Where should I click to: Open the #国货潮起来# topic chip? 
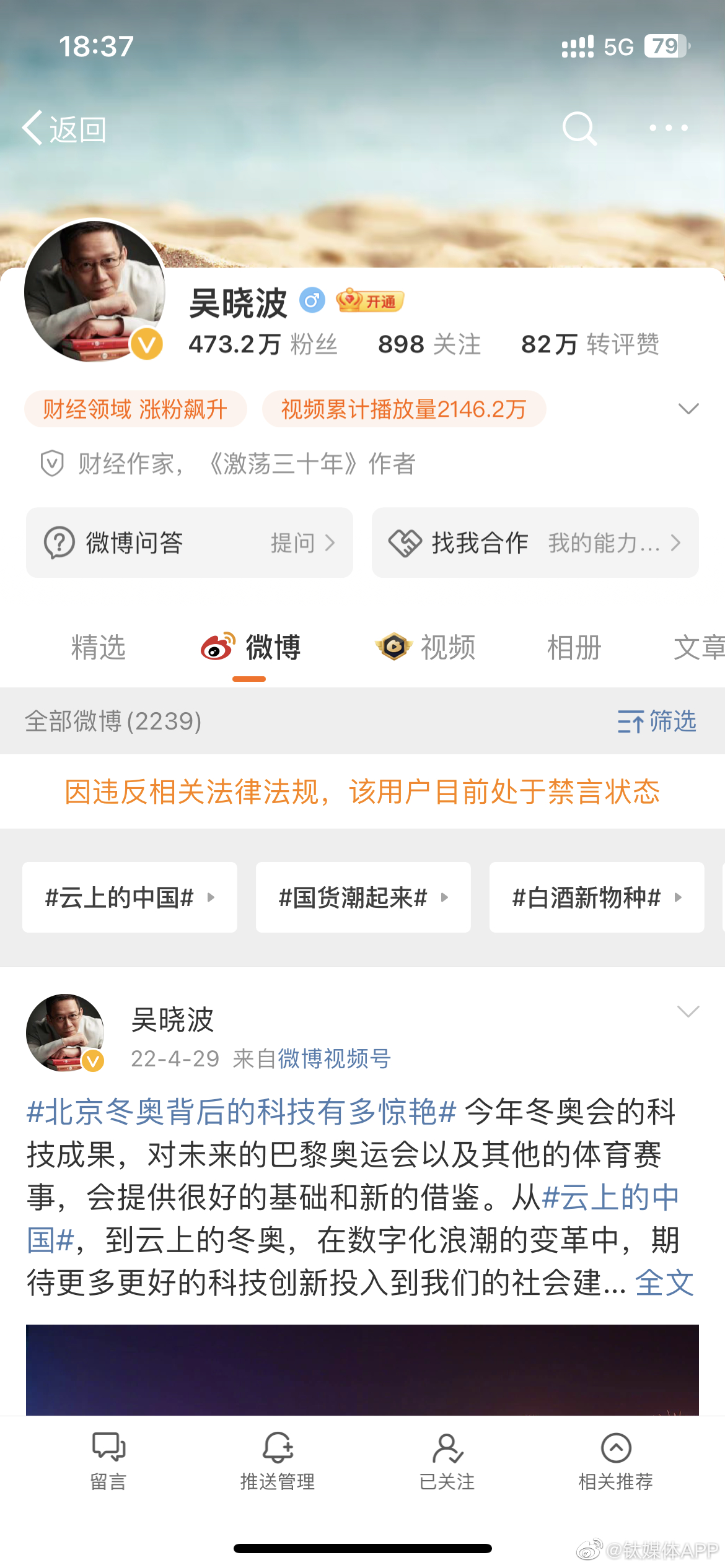363,897
